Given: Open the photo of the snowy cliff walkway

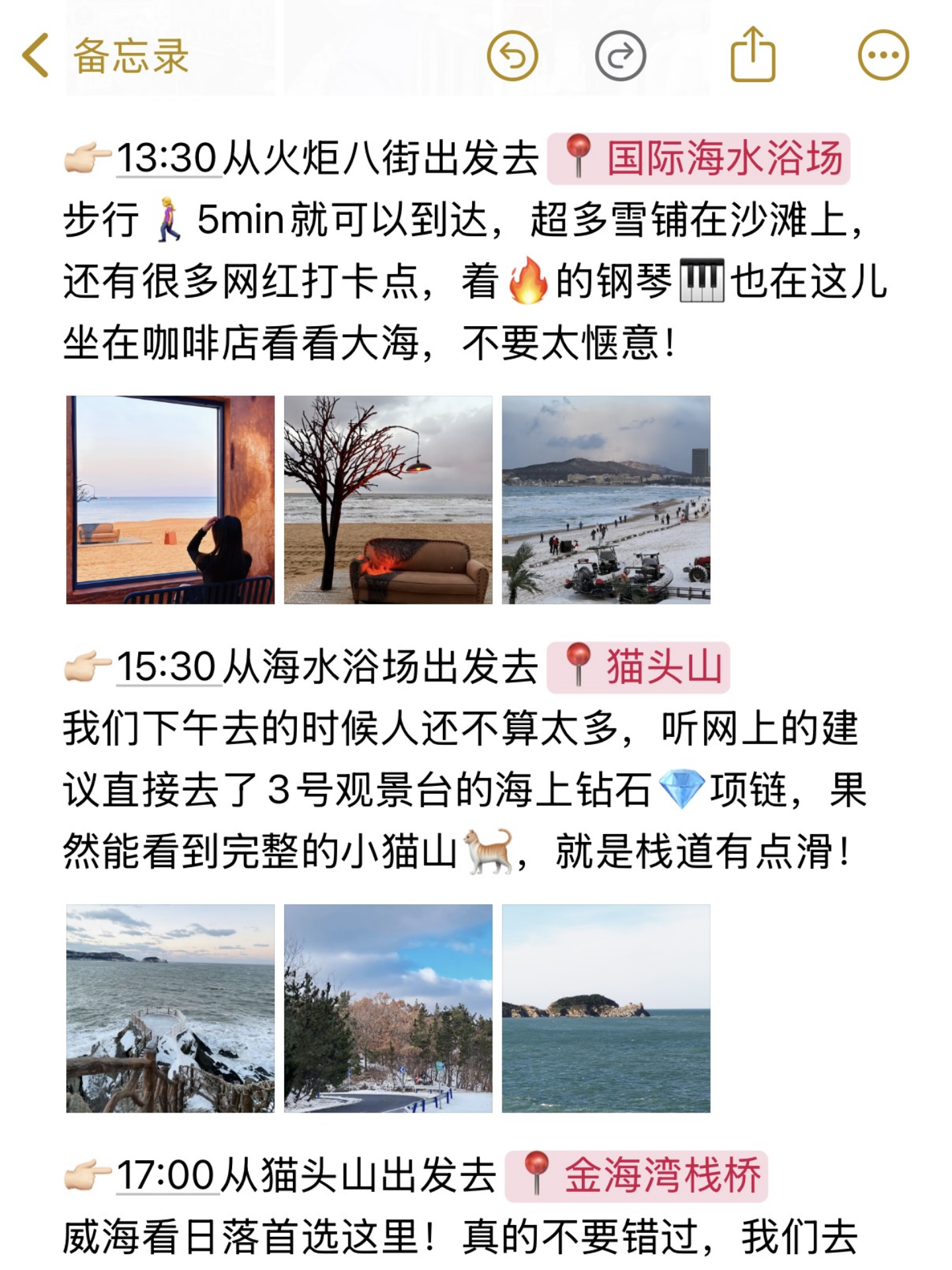Looking at the screenshot, I should 170,1008.
